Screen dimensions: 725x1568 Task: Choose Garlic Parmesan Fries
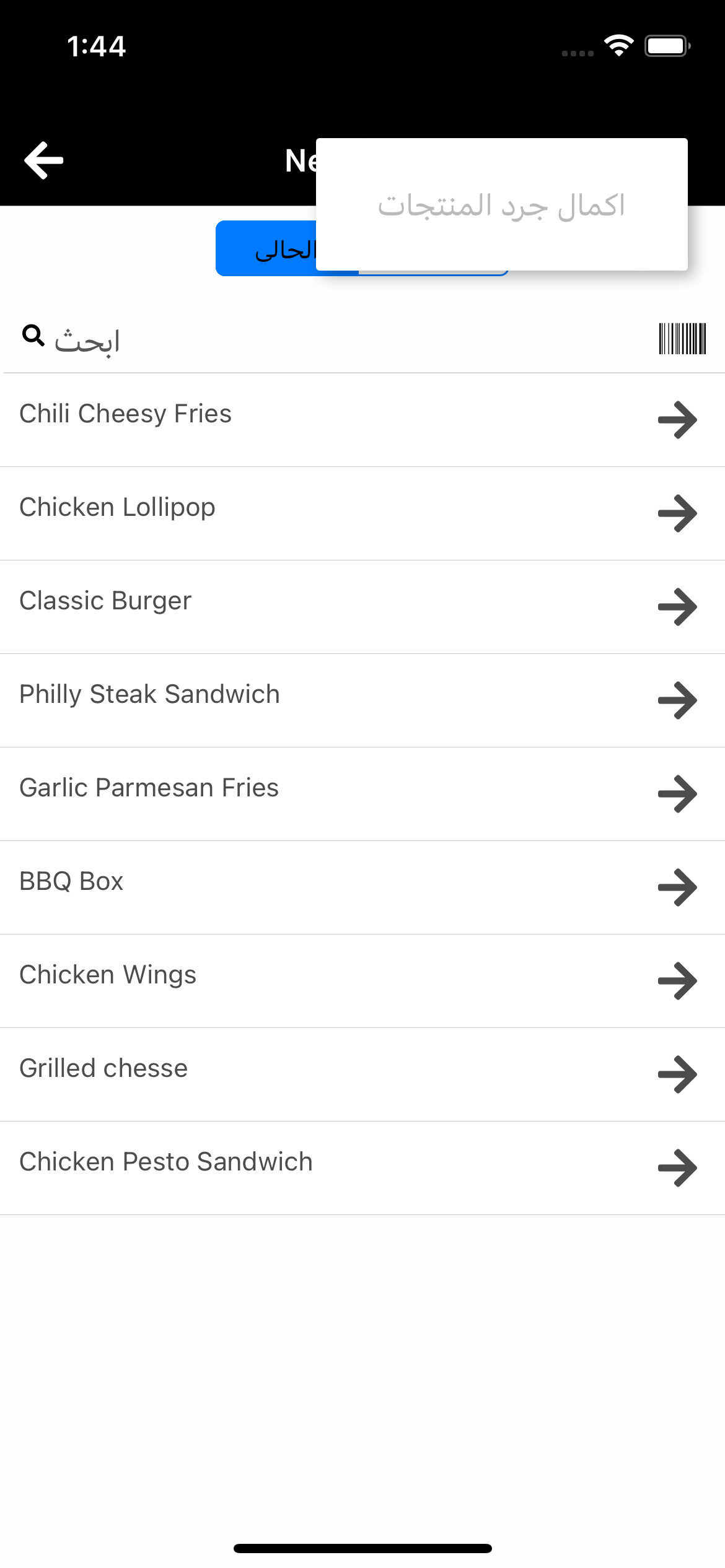pyautogui.click(x=362, y=794)
